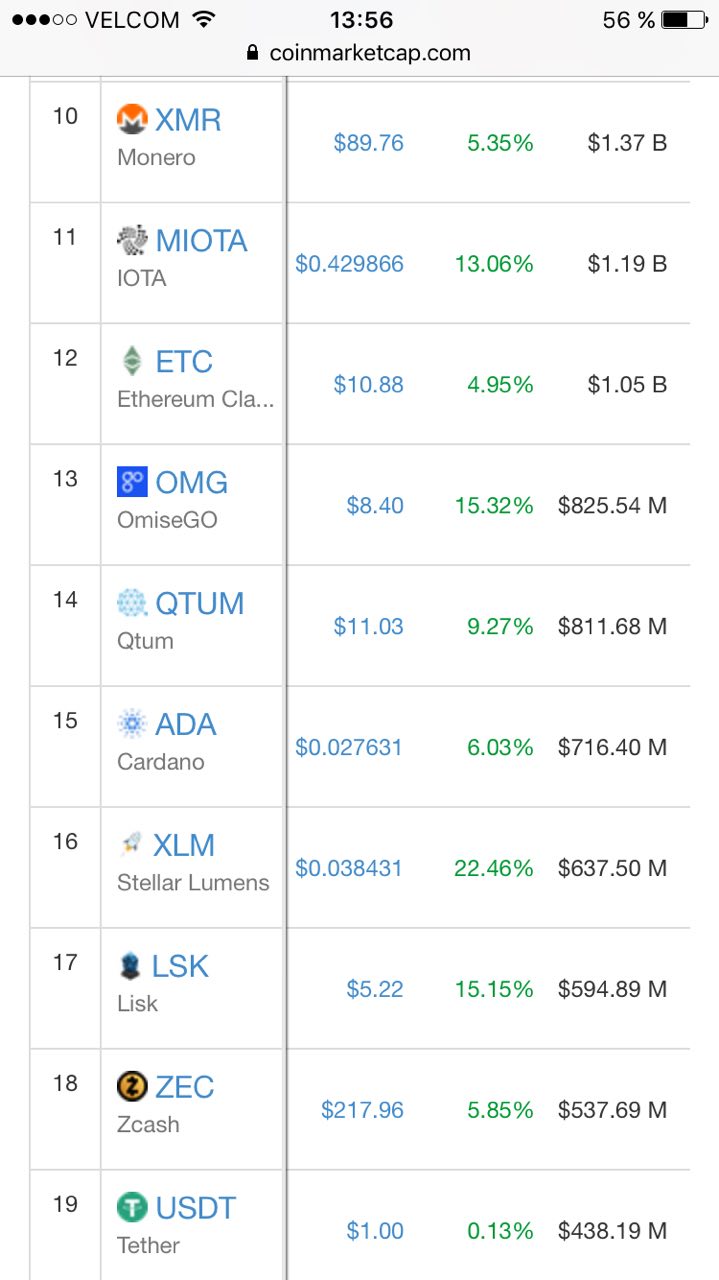The image size is (719, 1280).
Task: Open the MIOTA coin link
Action: click(201, 241)
